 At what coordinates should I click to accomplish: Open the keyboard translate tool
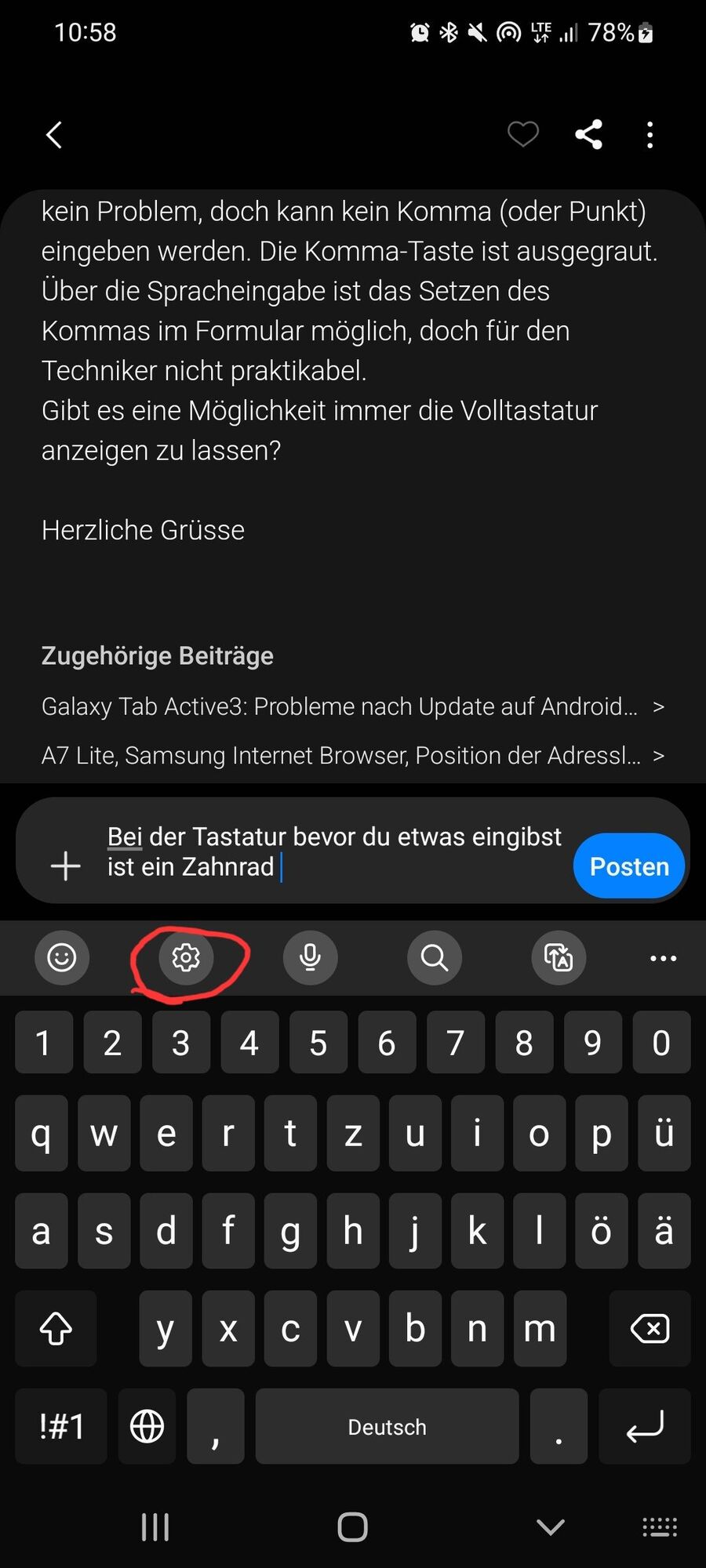click(x=559, y=957)
